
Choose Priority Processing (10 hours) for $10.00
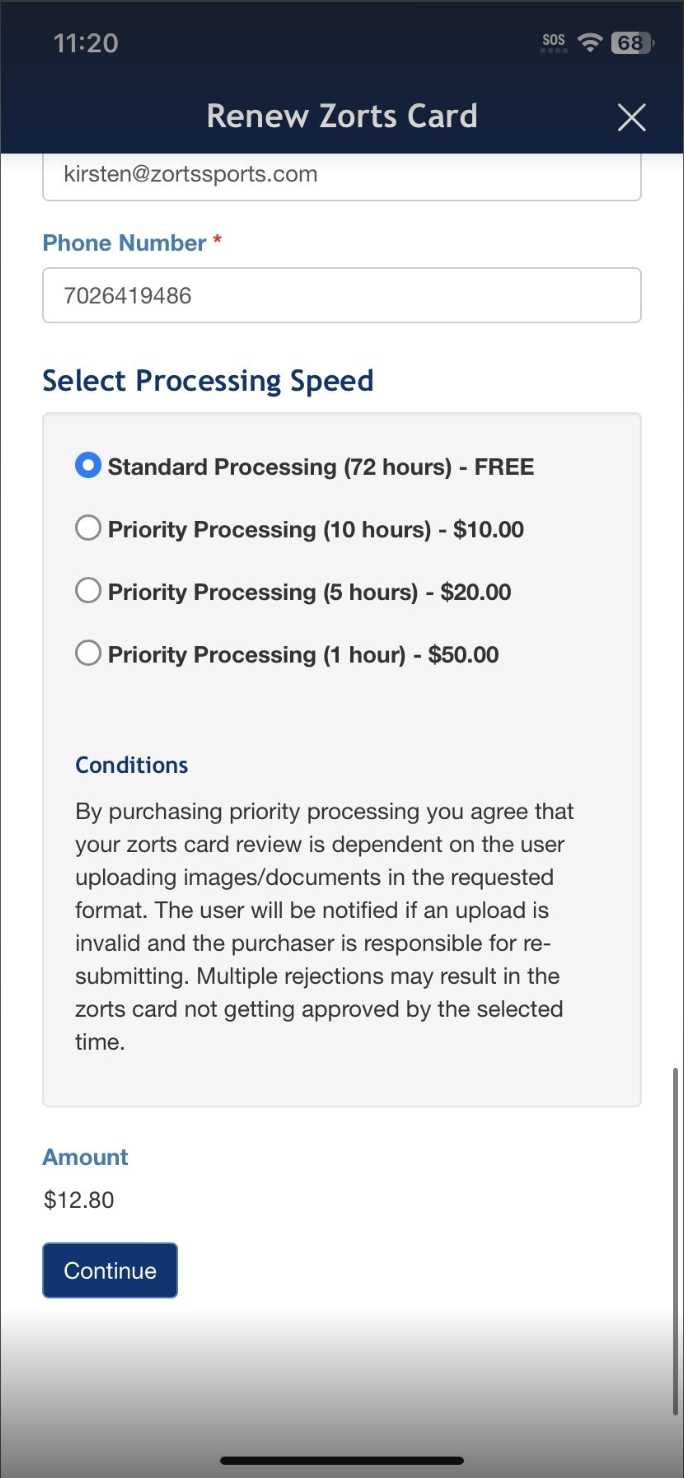[x=89, y=529]
